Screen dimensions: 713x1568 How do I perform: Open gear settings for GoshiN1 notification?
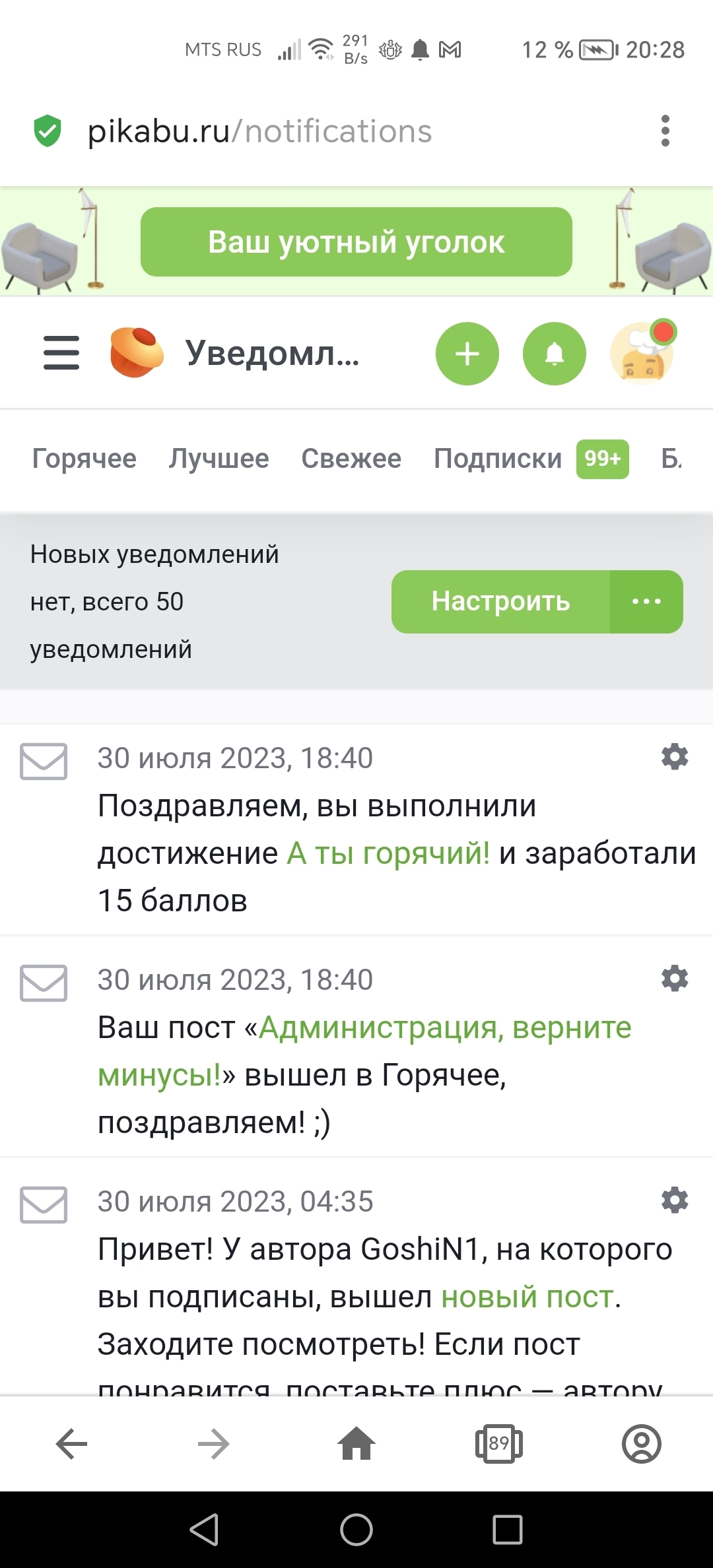pos(675,1200)
